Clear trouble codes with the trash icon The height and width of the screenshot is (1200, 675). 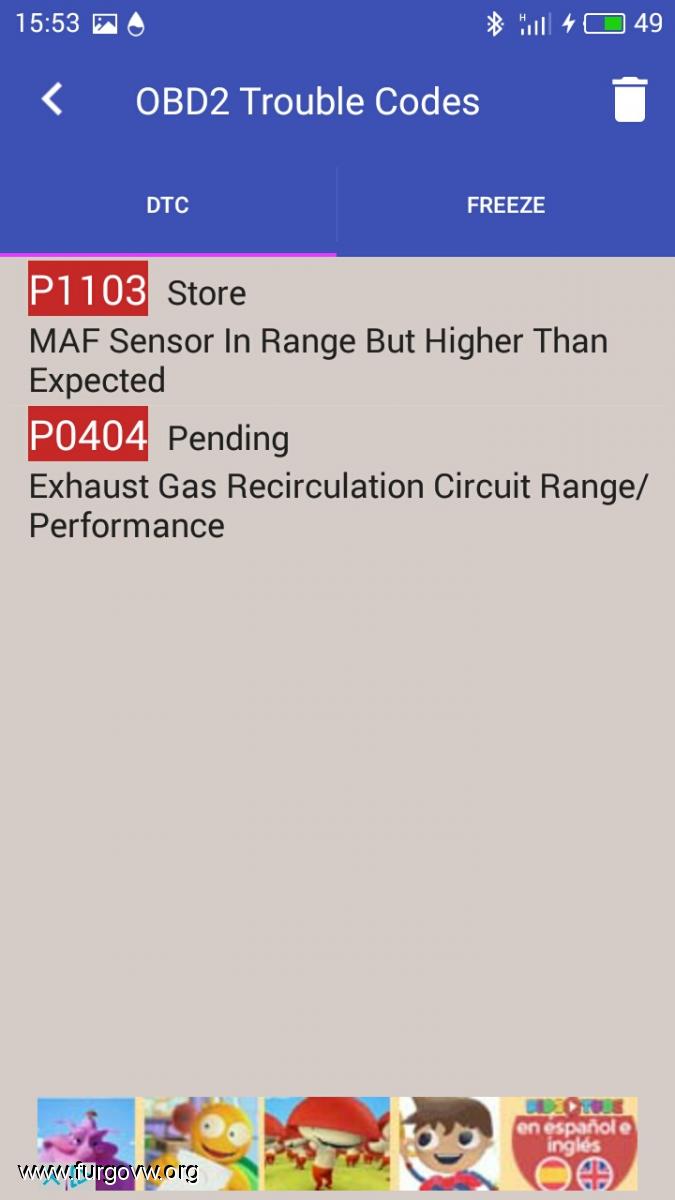tap(629, 100)
